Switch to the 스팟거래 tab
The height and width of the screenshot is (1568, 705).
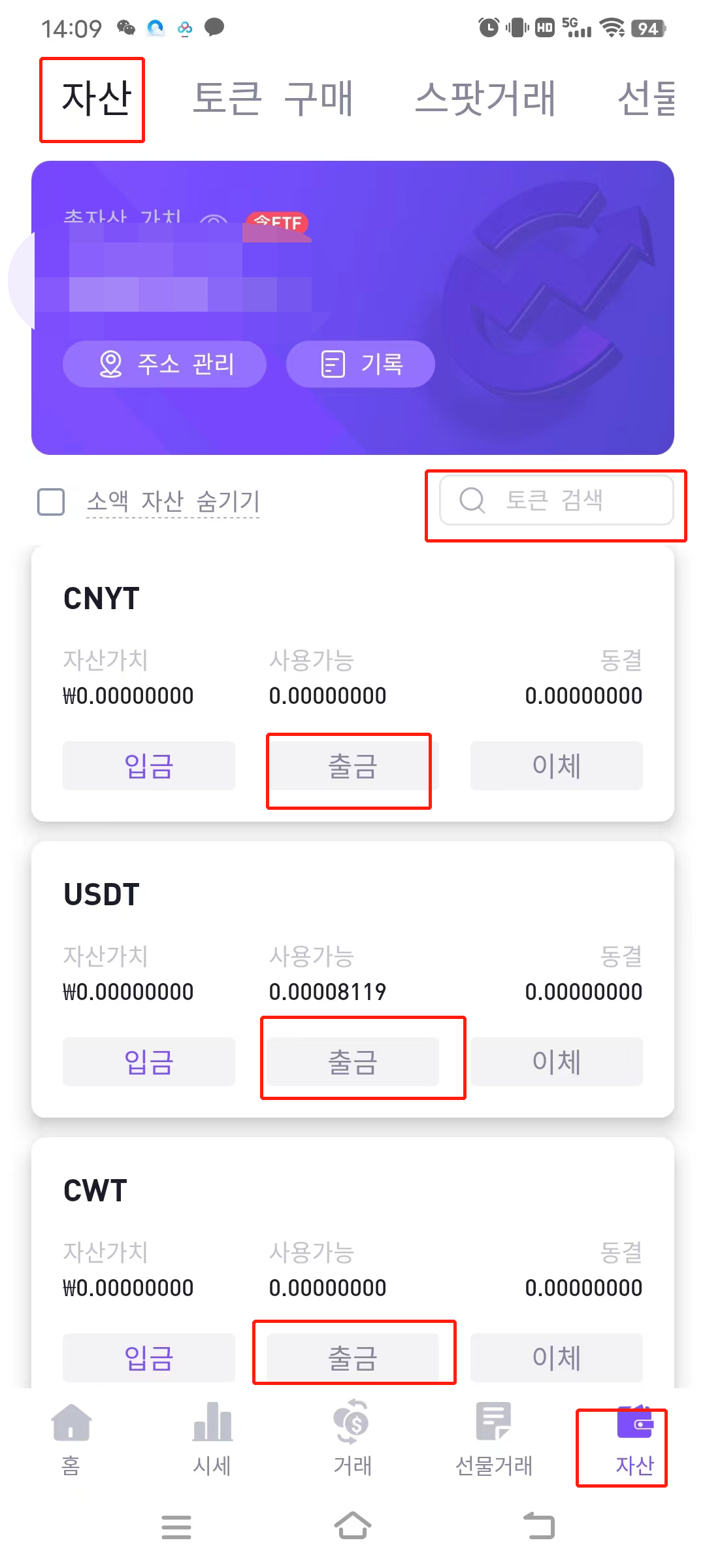coord(485,99)
